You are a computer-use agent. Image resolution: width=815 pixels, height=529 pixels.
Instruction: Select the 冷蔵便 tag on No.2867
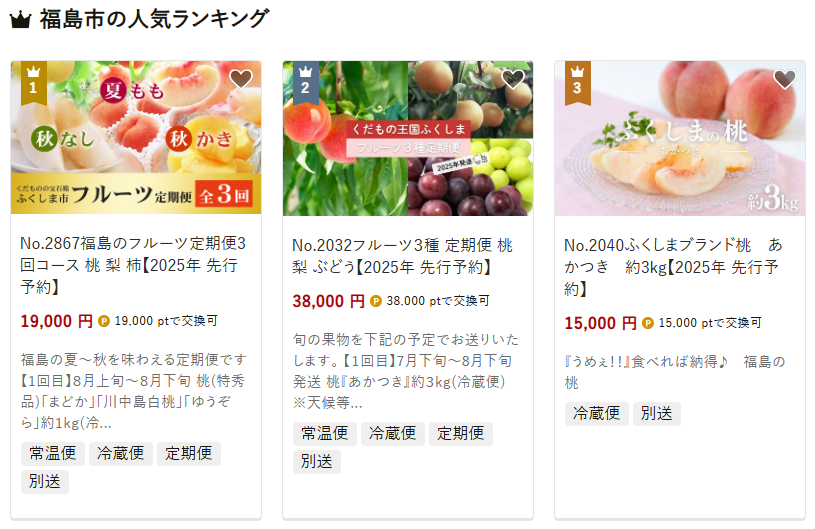(x=120, y=453)
